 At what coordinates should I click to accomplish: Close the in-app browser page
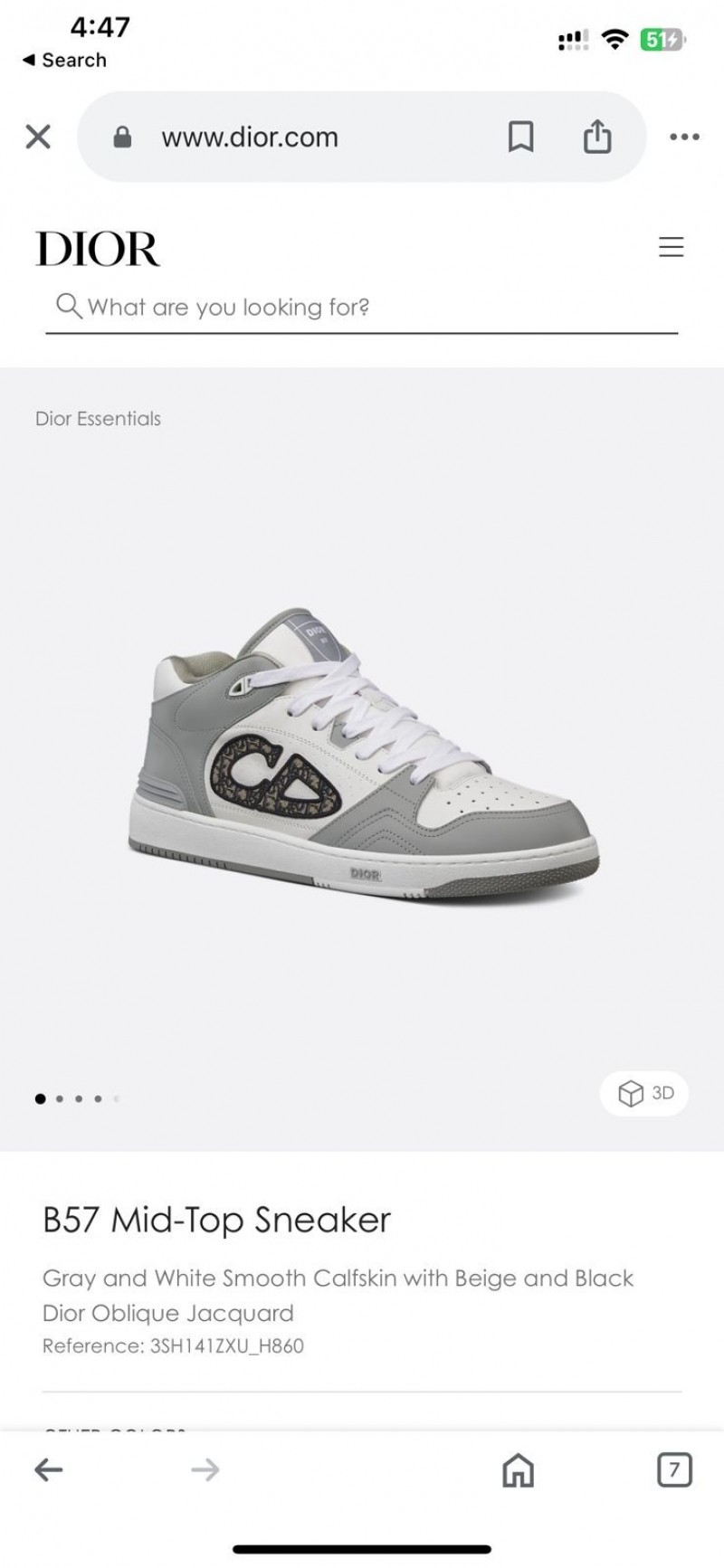click(x=38, y=137)
